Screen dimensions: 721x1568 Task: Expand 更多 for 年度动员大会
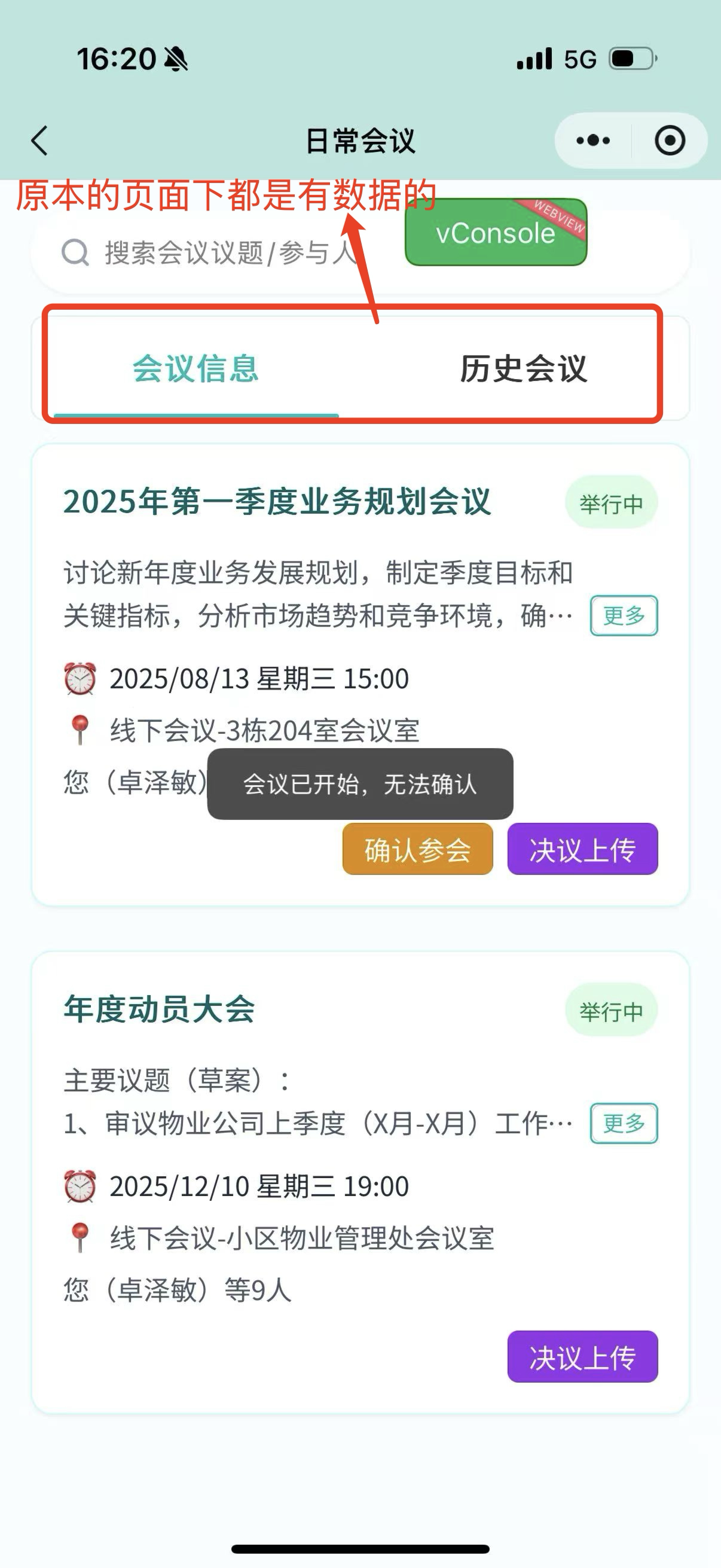[x=624, y=1123]
